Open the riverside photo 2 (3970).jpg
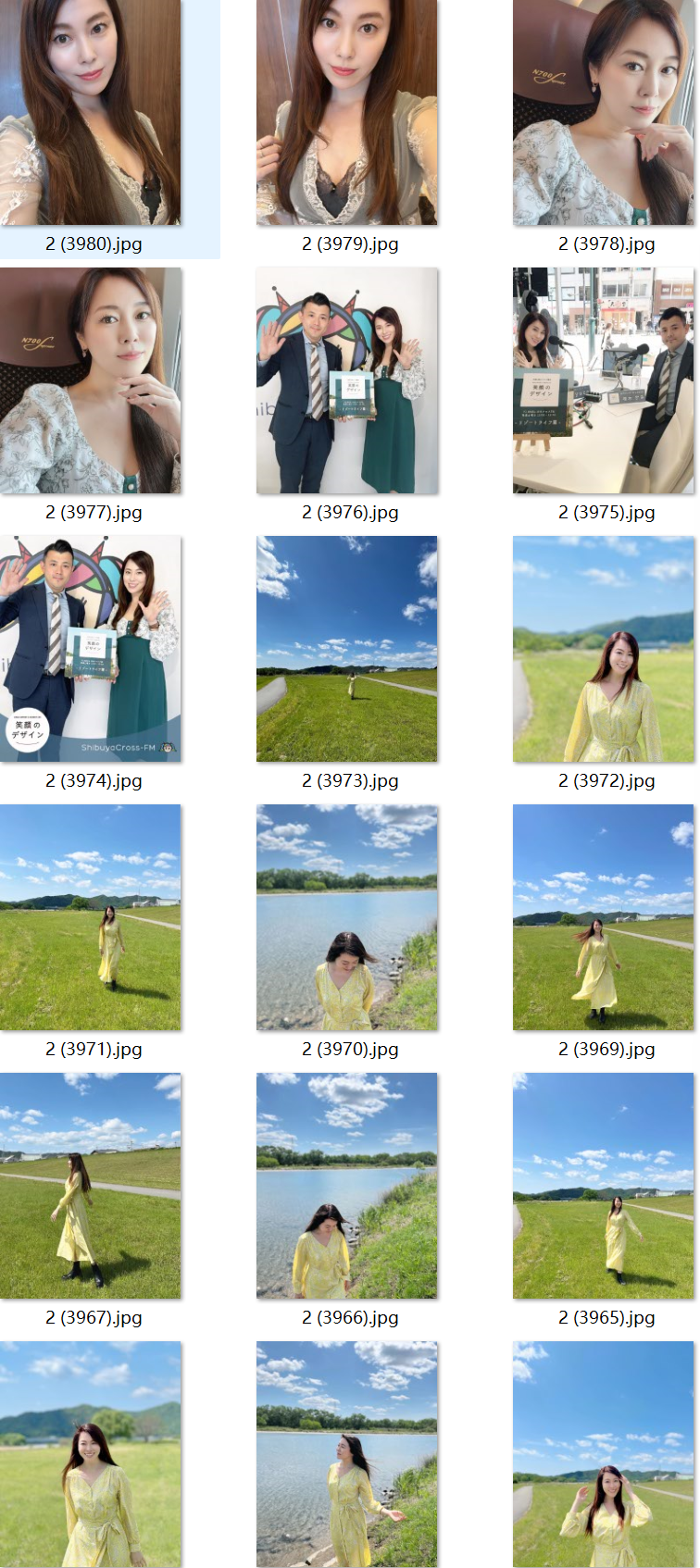Viewport: 700px width, 1568px height. [x=347, y=917]
